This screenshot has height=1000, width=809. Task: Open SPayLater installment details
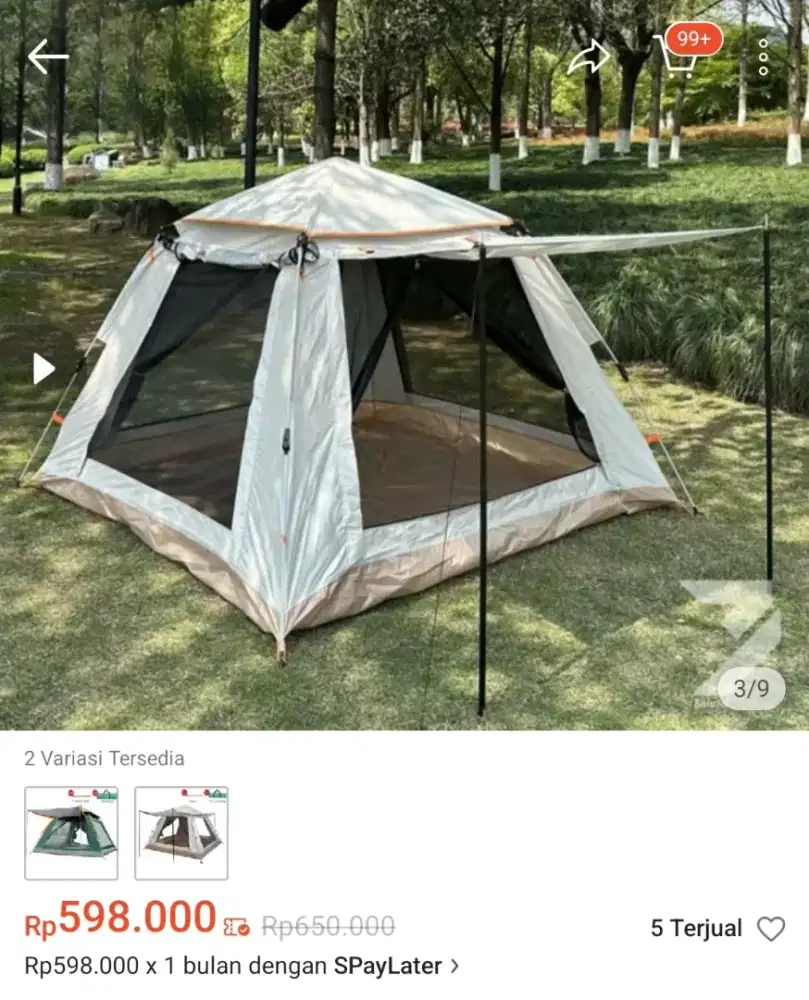click(242, 966)
